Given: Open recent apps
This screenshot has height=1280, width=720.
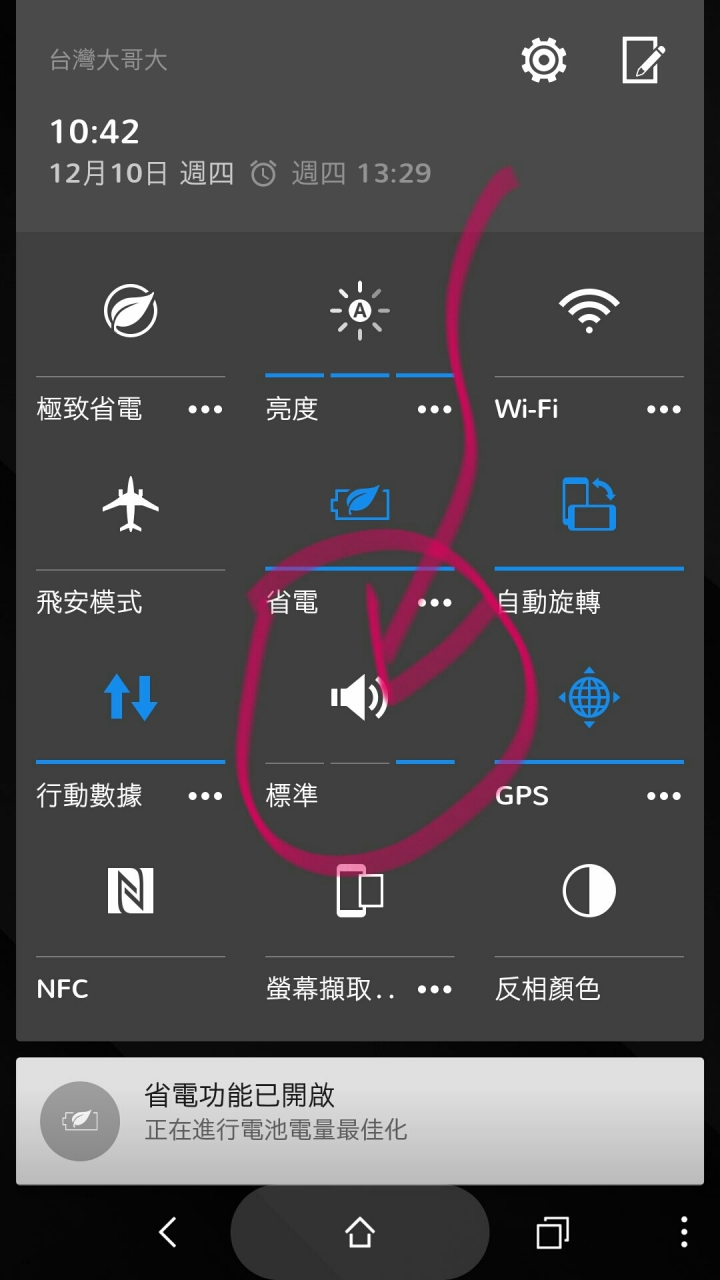Looking at the screenshot, I should [x=552, y=1232].
